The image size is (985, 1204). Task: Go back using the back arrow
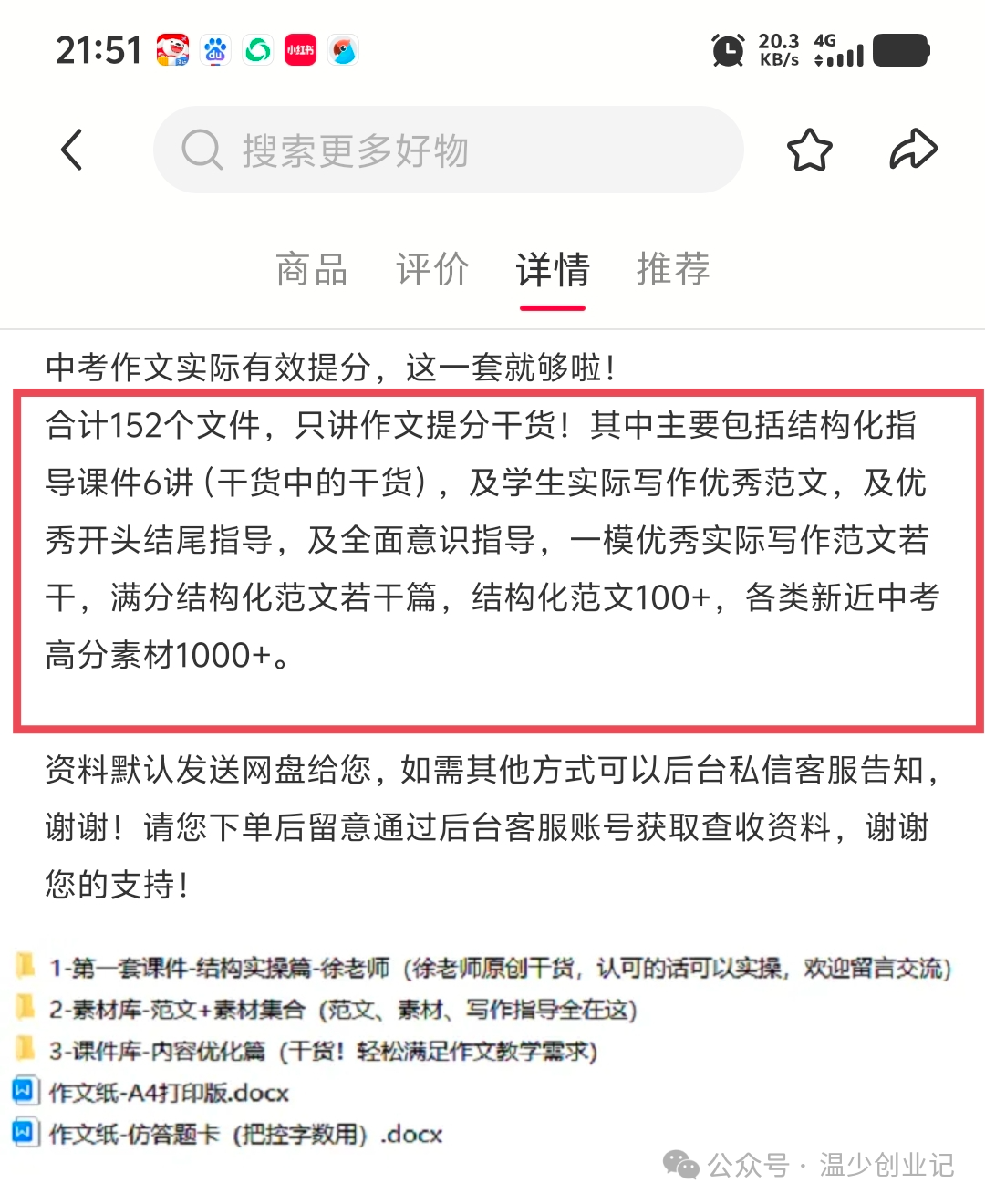(x=72, y=150)
